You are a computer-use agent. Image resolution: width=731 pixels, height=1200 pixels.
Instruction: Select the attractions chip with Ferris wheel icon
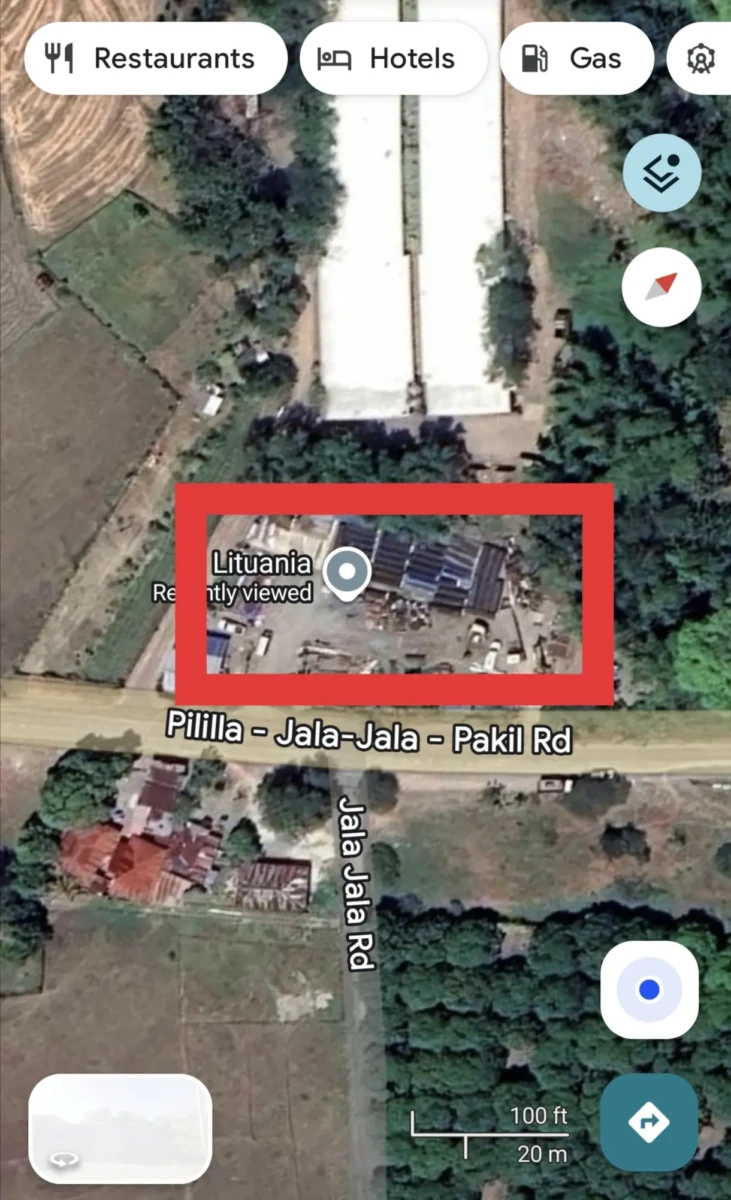tap(704, 59)
